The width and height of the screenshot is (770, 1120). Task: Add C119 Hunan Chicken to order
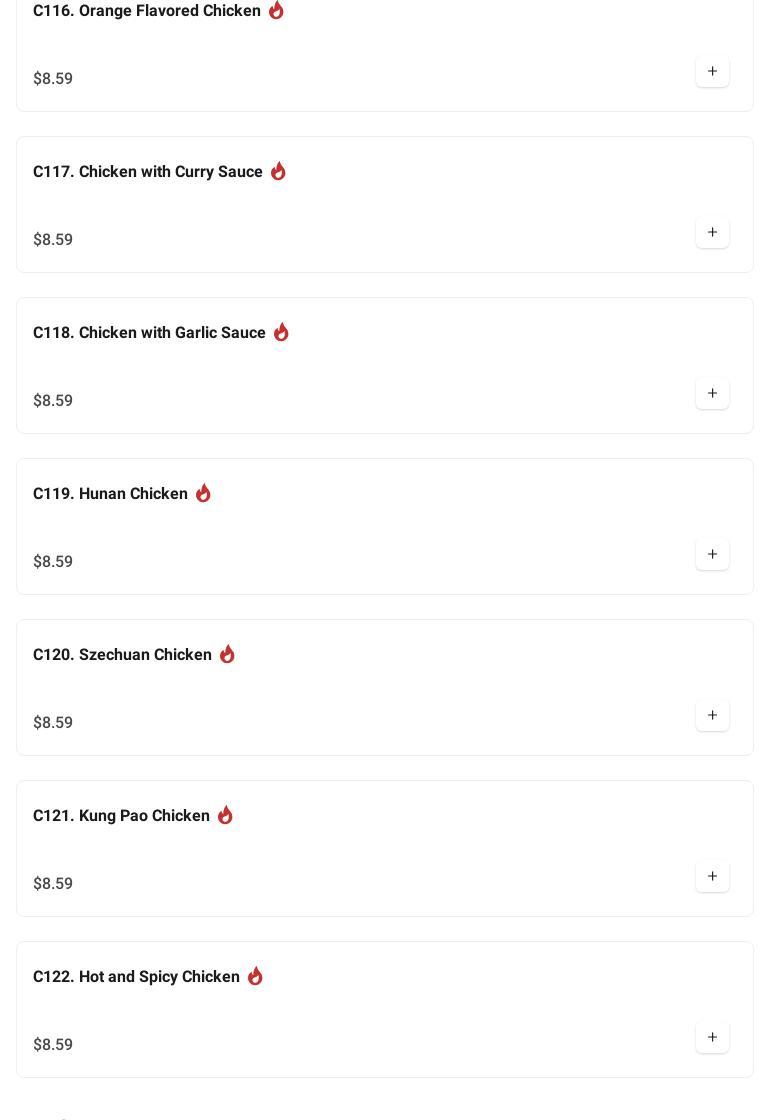point(712,555)
